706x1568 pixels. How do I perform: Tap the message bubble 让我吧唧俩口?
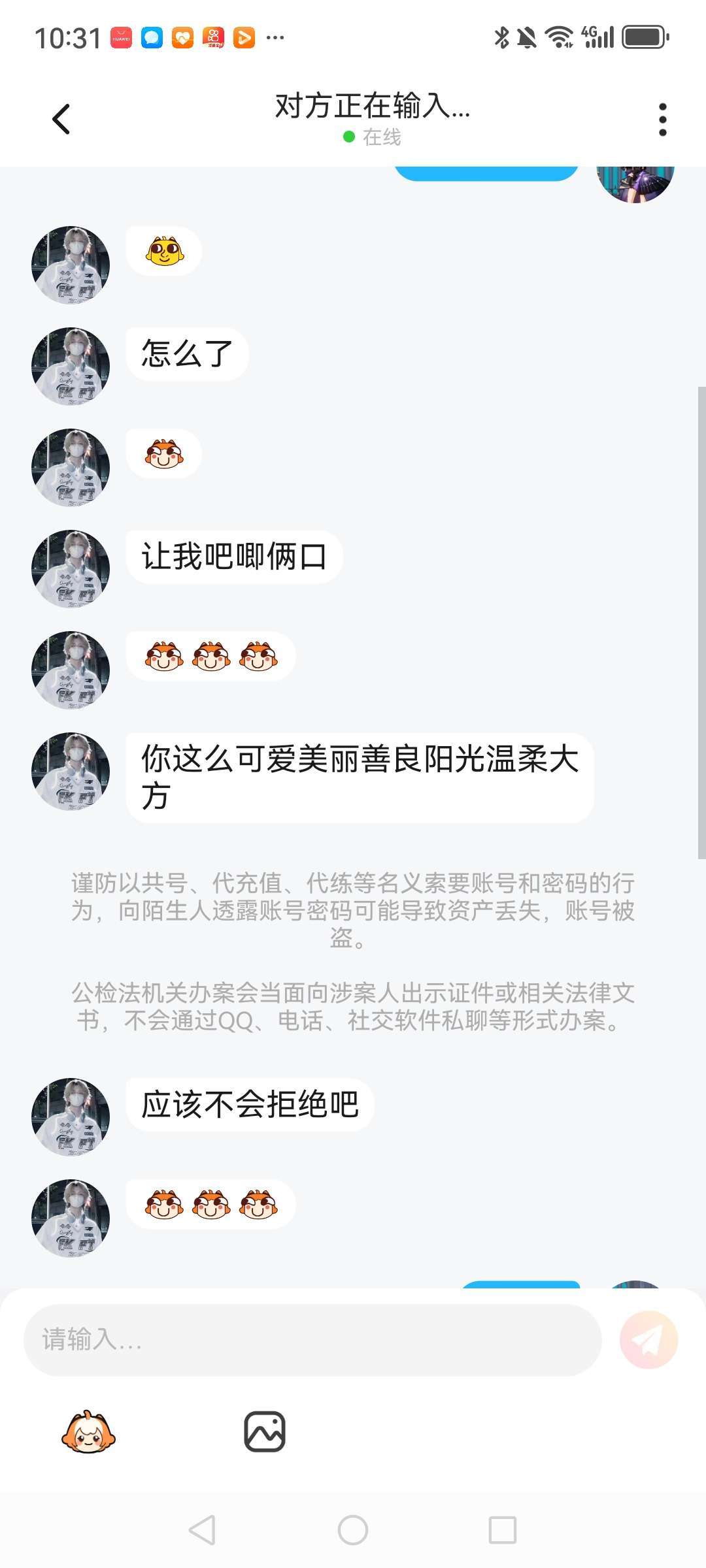point(234,557)
